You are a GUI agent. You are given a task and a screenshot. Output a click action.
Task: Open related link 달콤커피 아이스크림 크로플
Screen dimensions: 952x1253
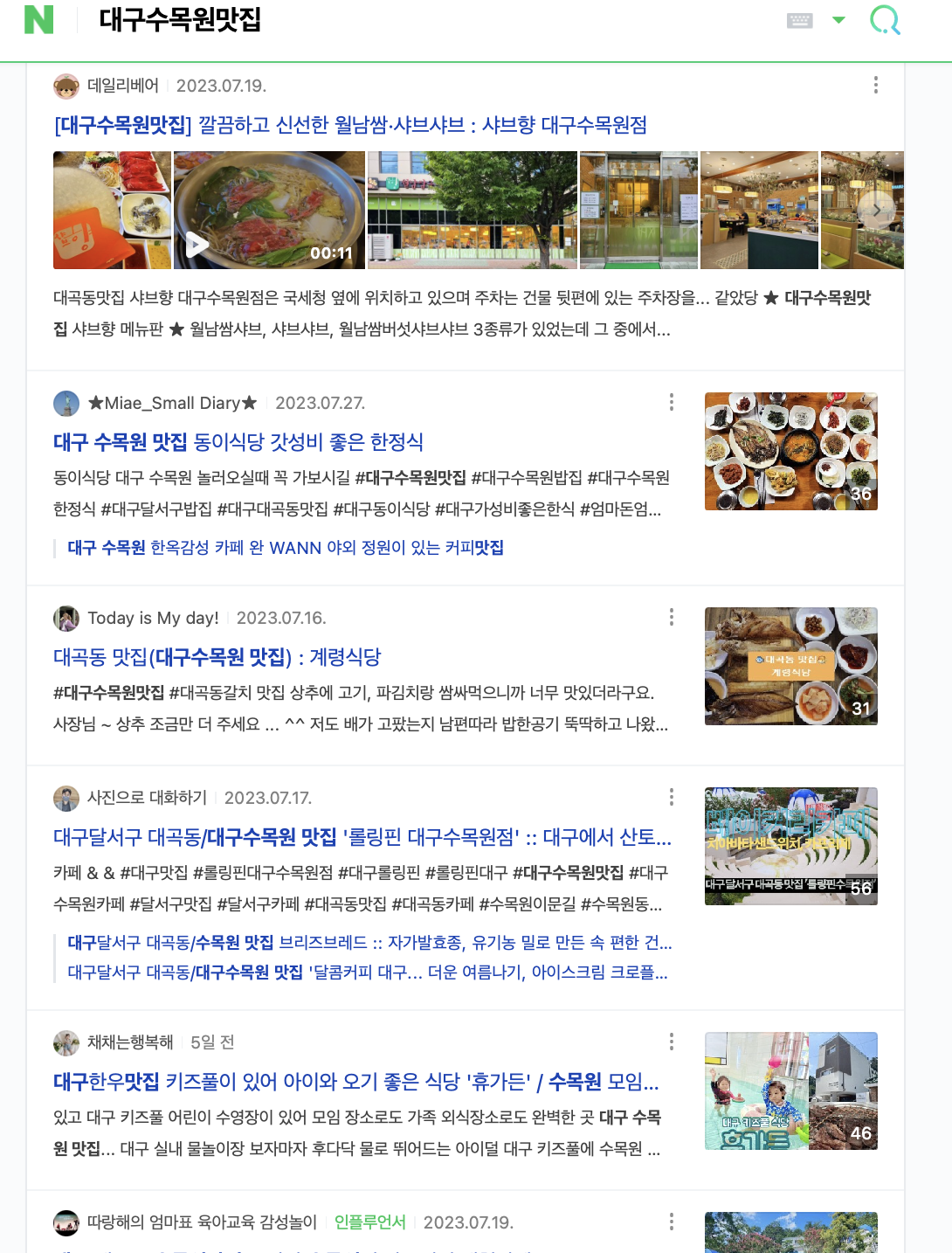[368, 973]
